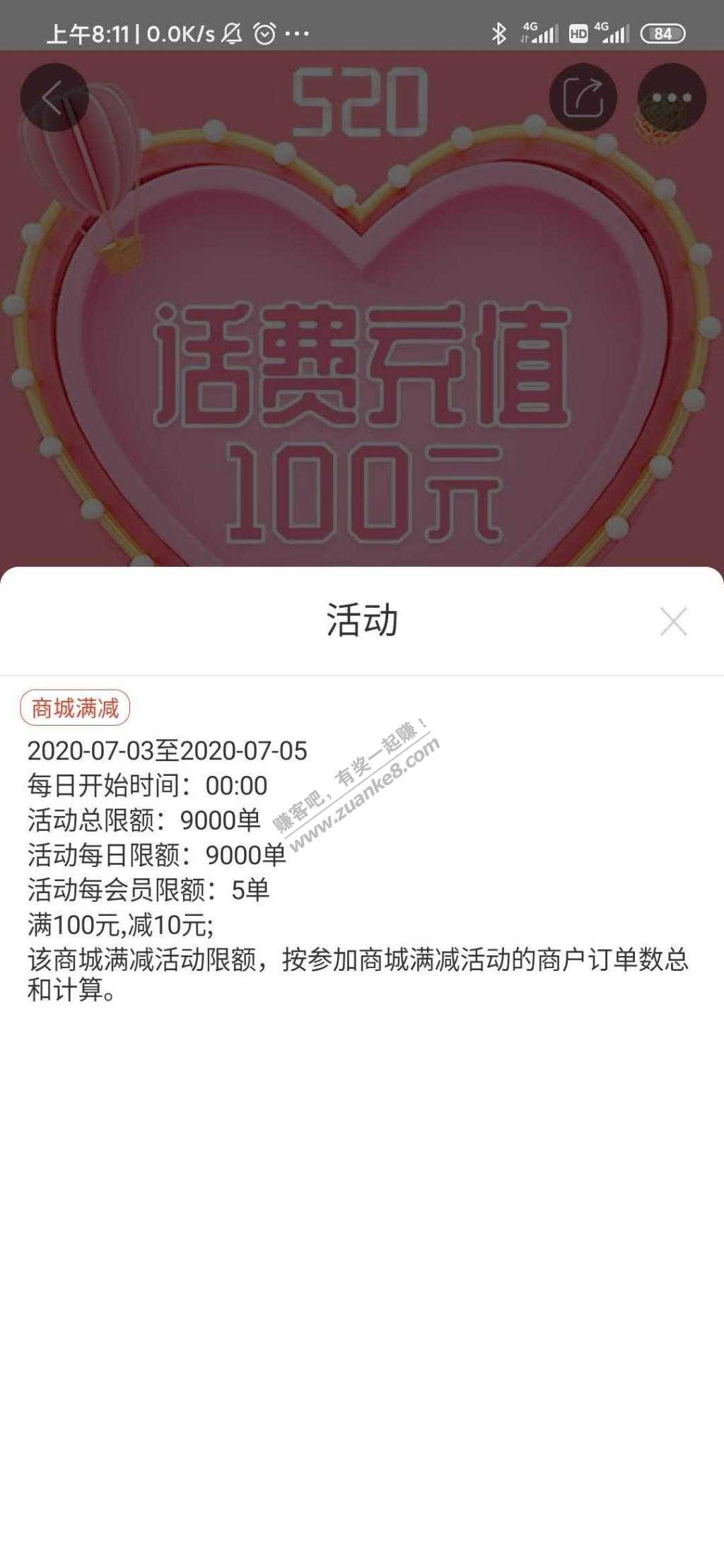Open the three-dot overflow menu
This screenshot has height=1568, width=724.
(x=672, y=98)
